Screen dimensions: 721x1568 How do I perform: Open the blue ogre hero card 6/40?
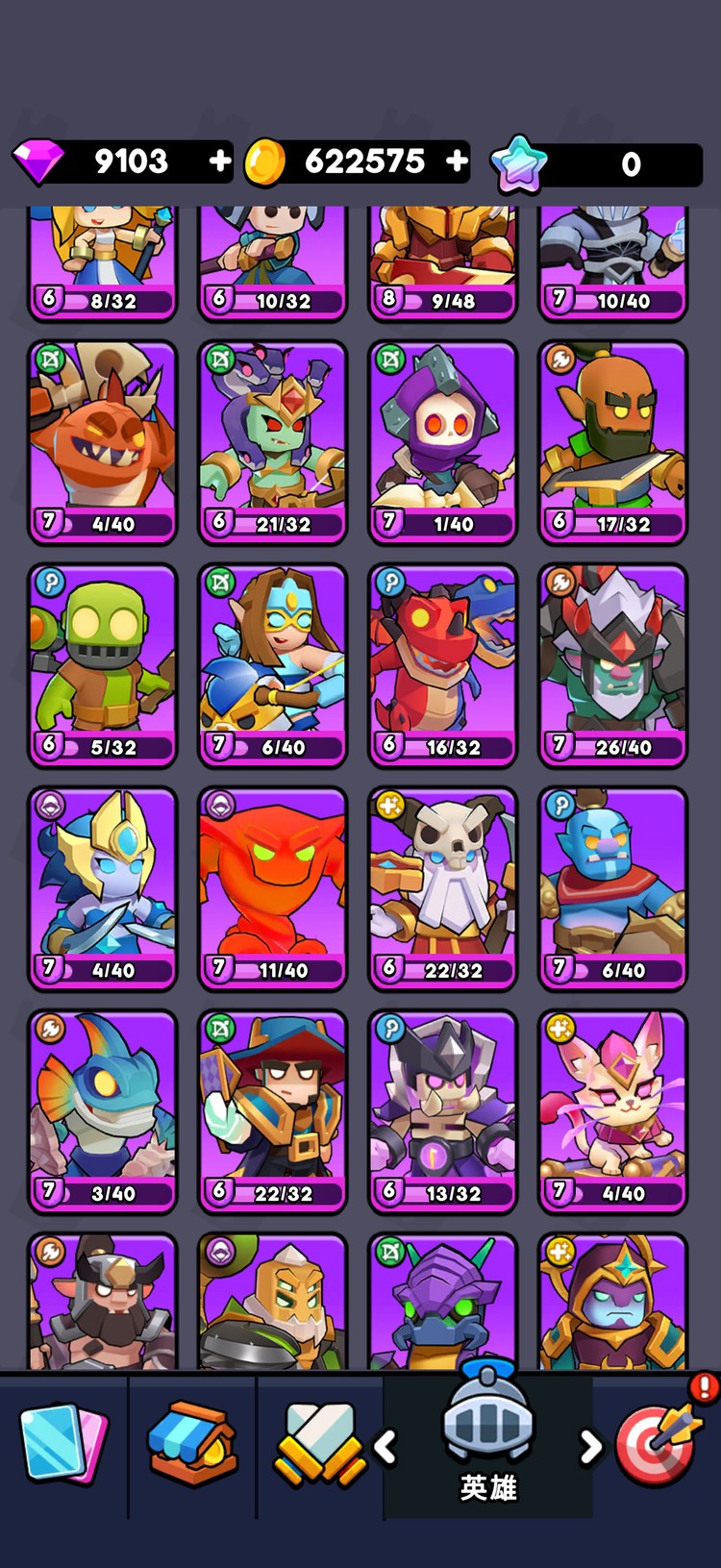coord(613,889)
